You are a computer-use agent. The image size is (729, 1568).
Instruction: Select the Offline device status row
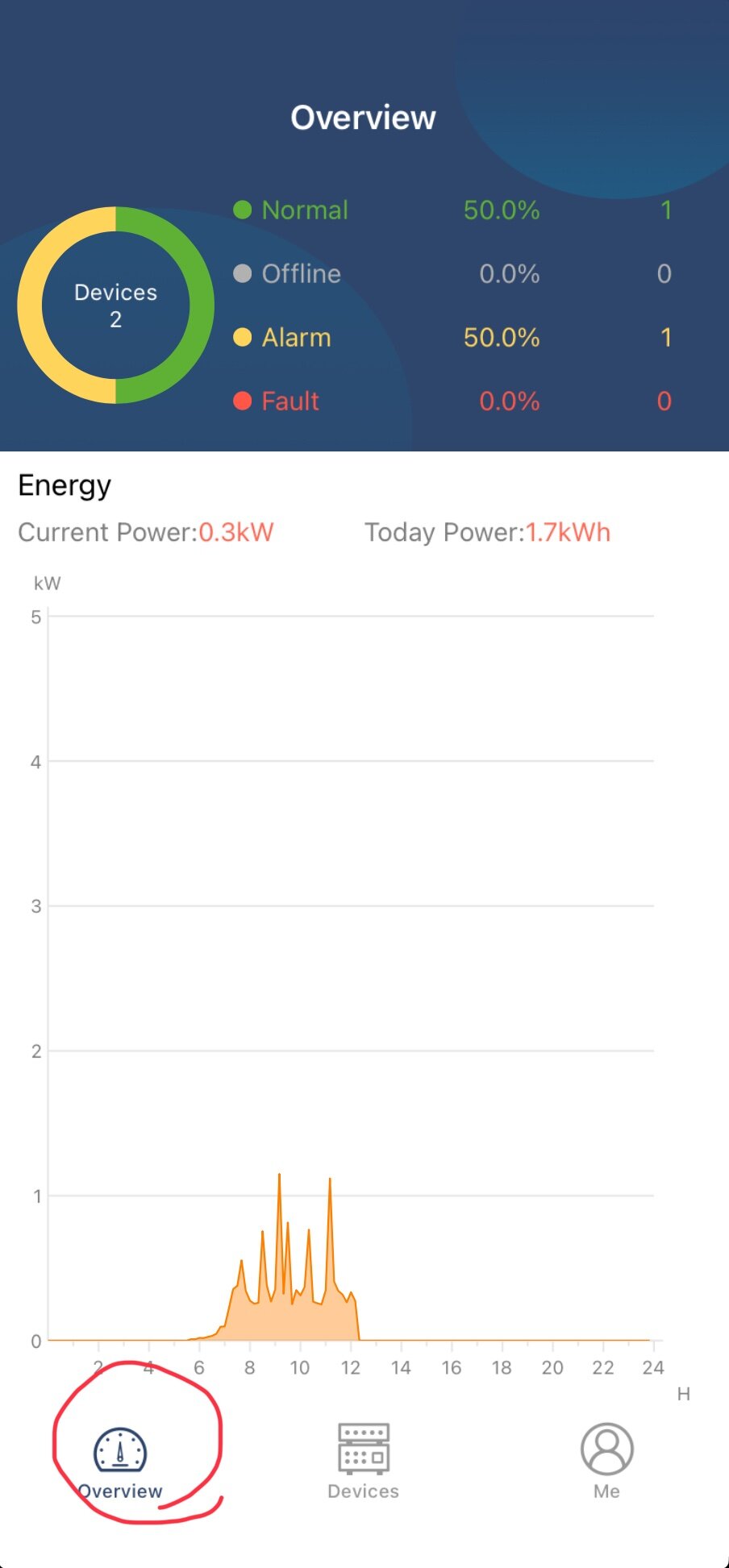tap(452, 273)
